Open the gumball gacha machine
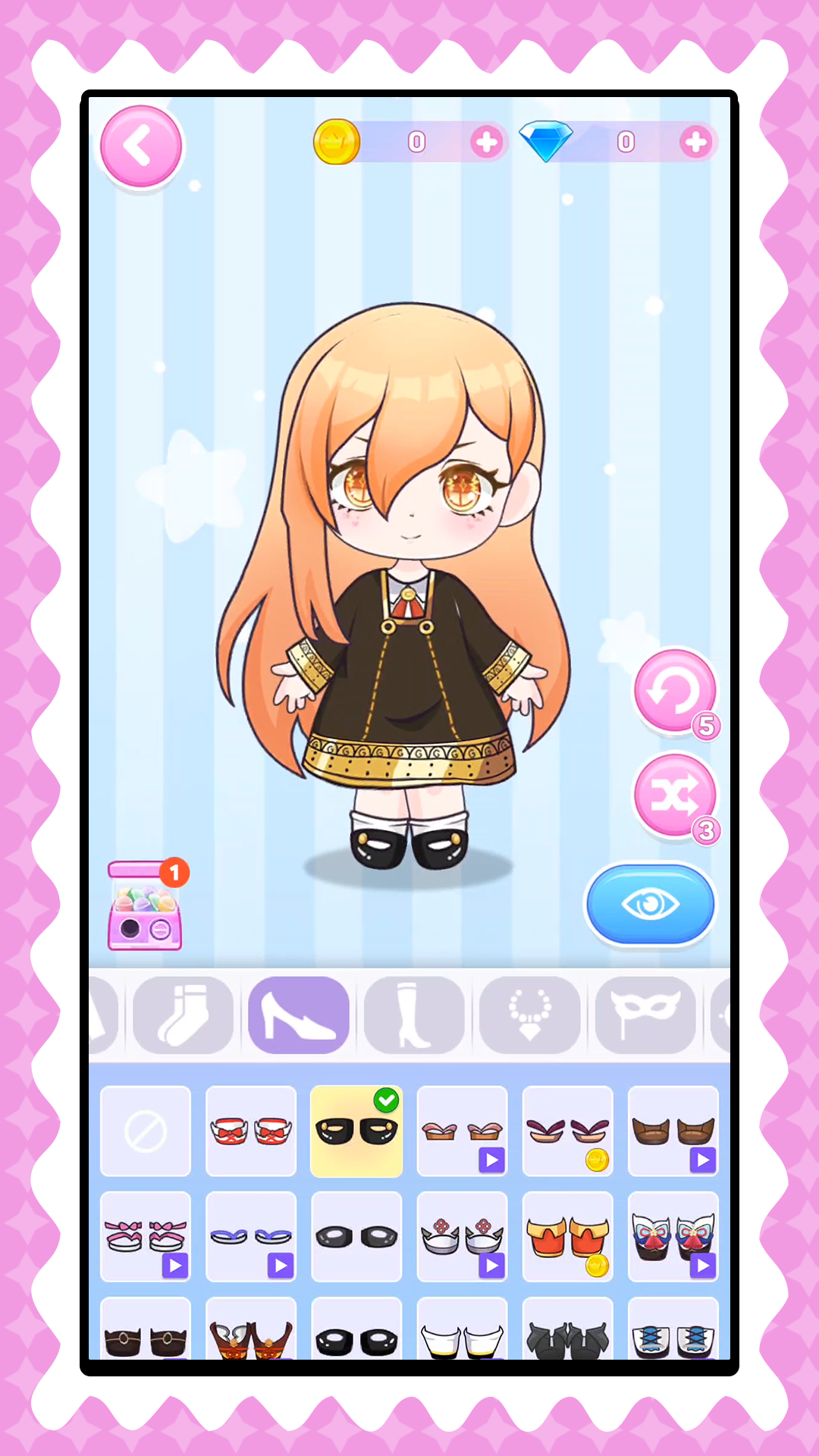Image resolution: width=819 pixels, height=1456 pixels. coord(145,905)
